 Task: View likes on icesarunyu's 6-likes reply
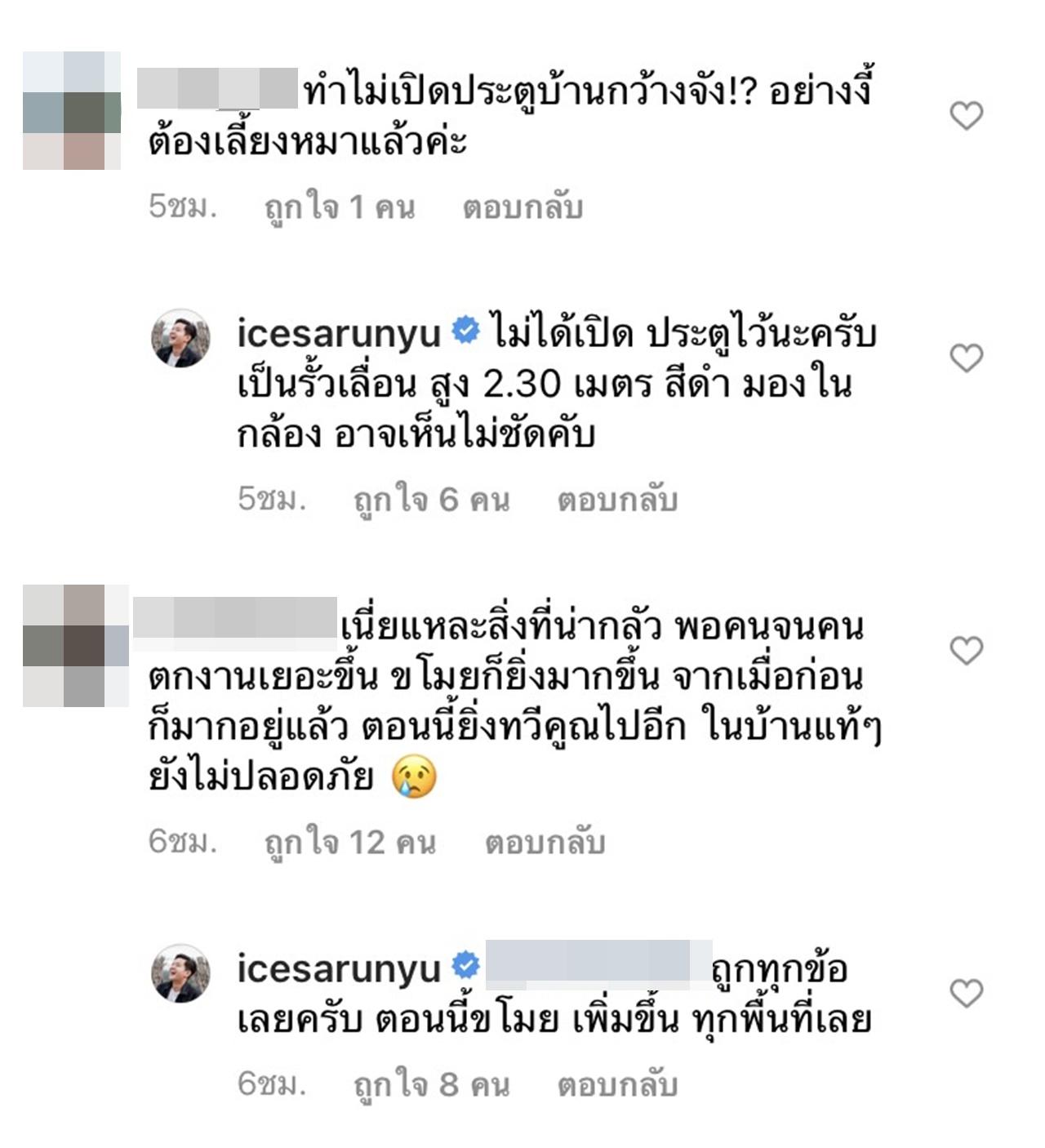point(431,499)
